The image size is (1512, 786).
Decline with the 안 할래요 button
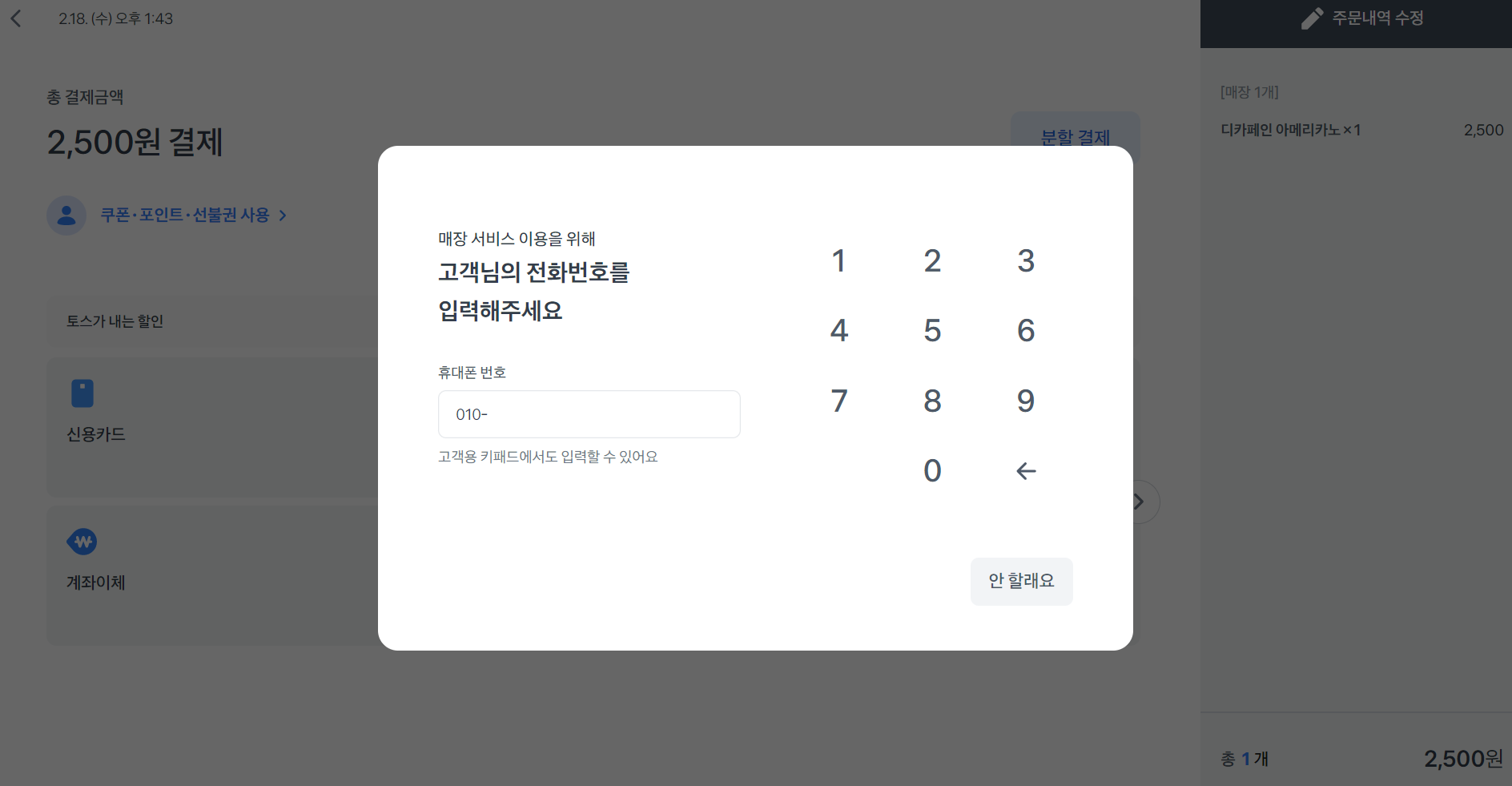click(1021, 581)
